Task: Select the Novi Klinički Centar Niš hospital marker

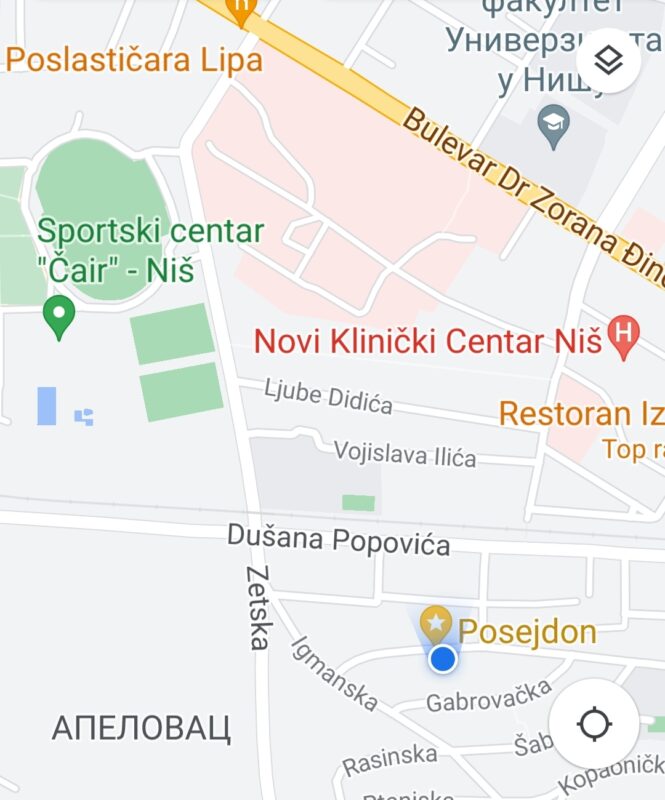Action: click(x=625, y=339)
